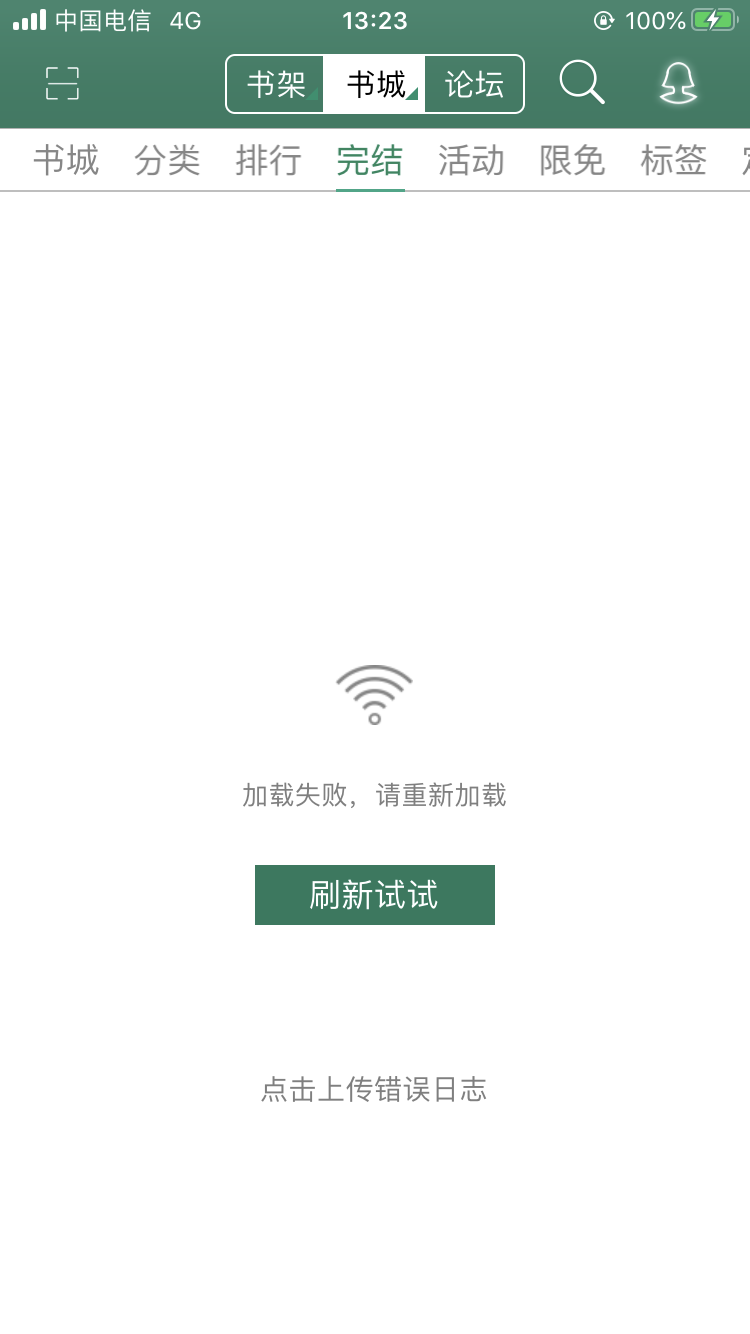Image resolution: width=750 pixels, height=1334 pixels.
Task: Tap 点击上传错误日志 to upload error log
Action: (x=374, y=1089)
